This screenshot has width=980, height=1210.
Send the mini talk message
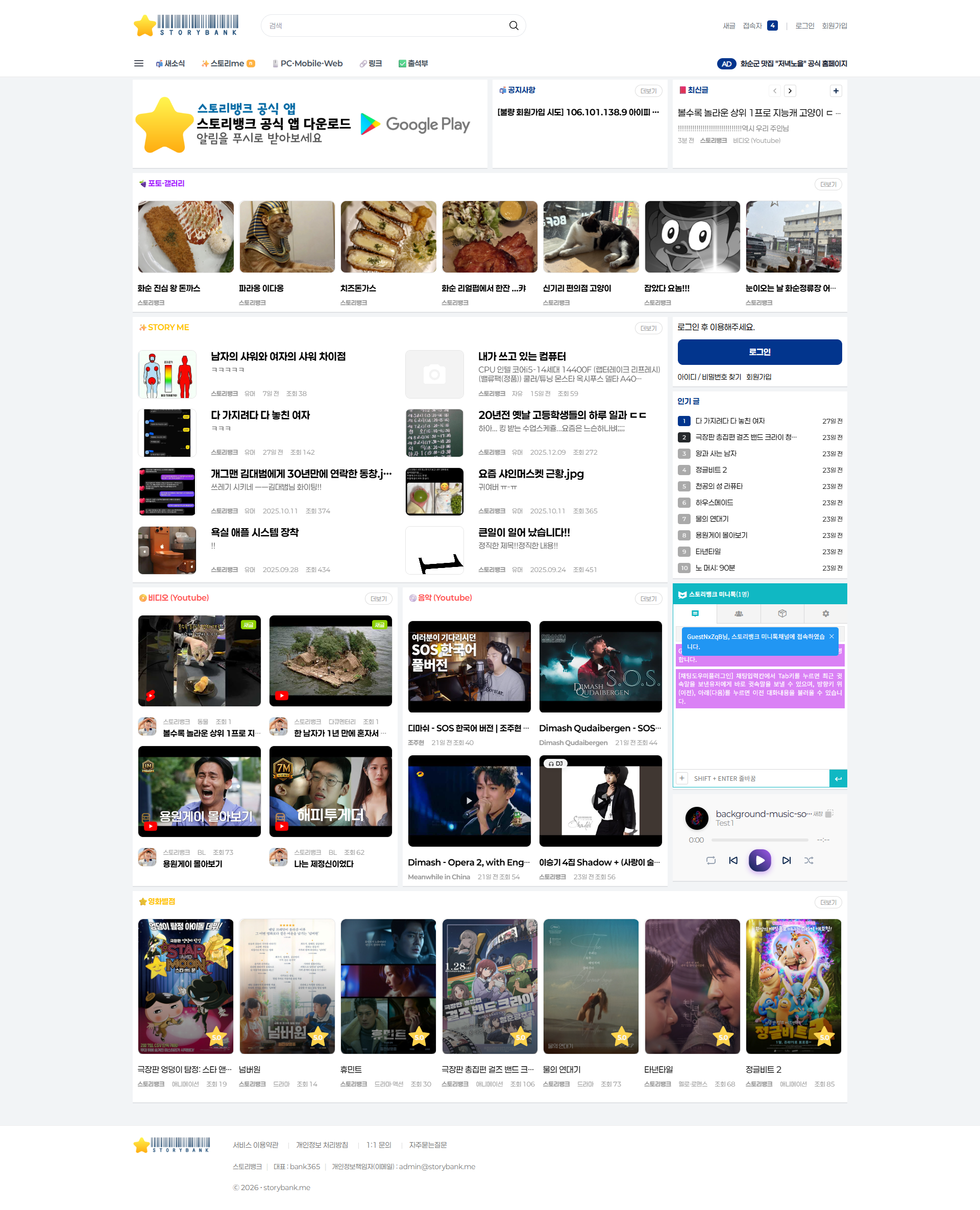click(x=838, y=778)
